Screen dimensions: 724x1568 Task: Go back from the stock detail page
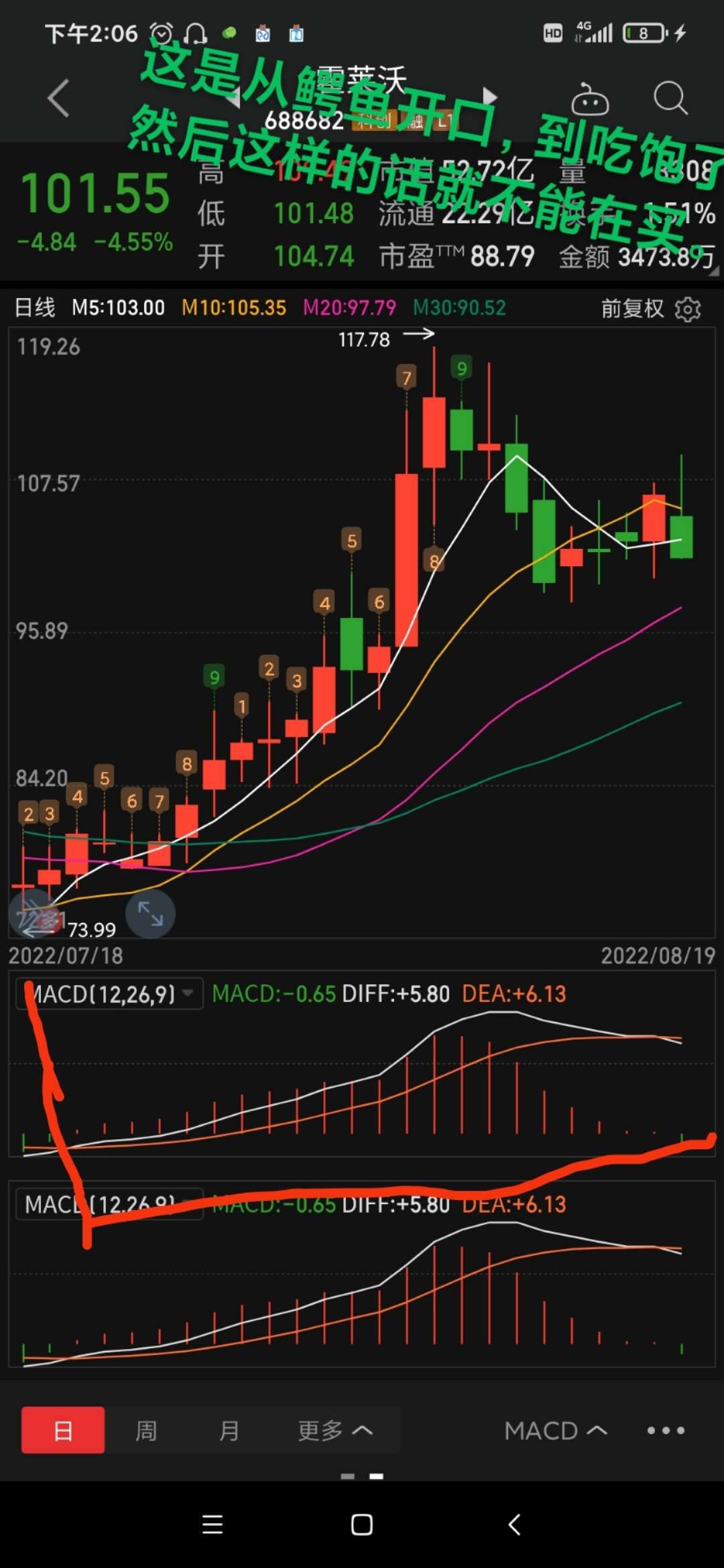59,99
